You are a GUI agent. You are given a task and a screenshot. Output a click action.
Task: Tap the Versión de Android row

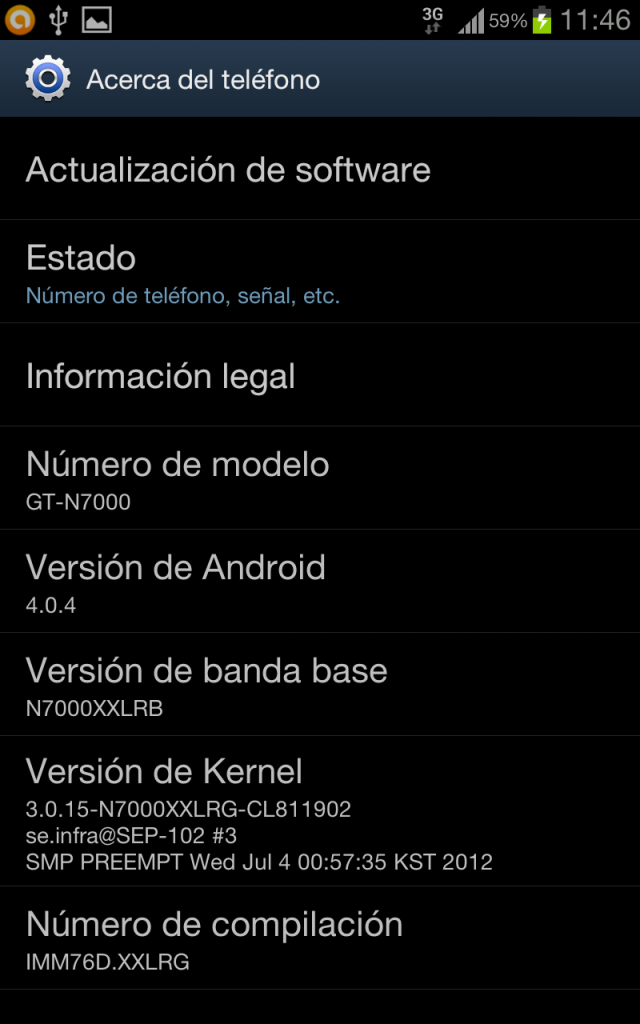[320, 581]
